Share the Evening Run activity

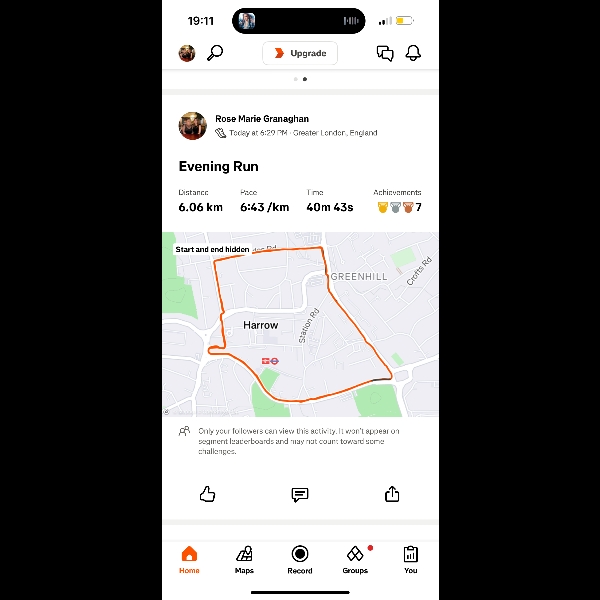pos(392,494)
